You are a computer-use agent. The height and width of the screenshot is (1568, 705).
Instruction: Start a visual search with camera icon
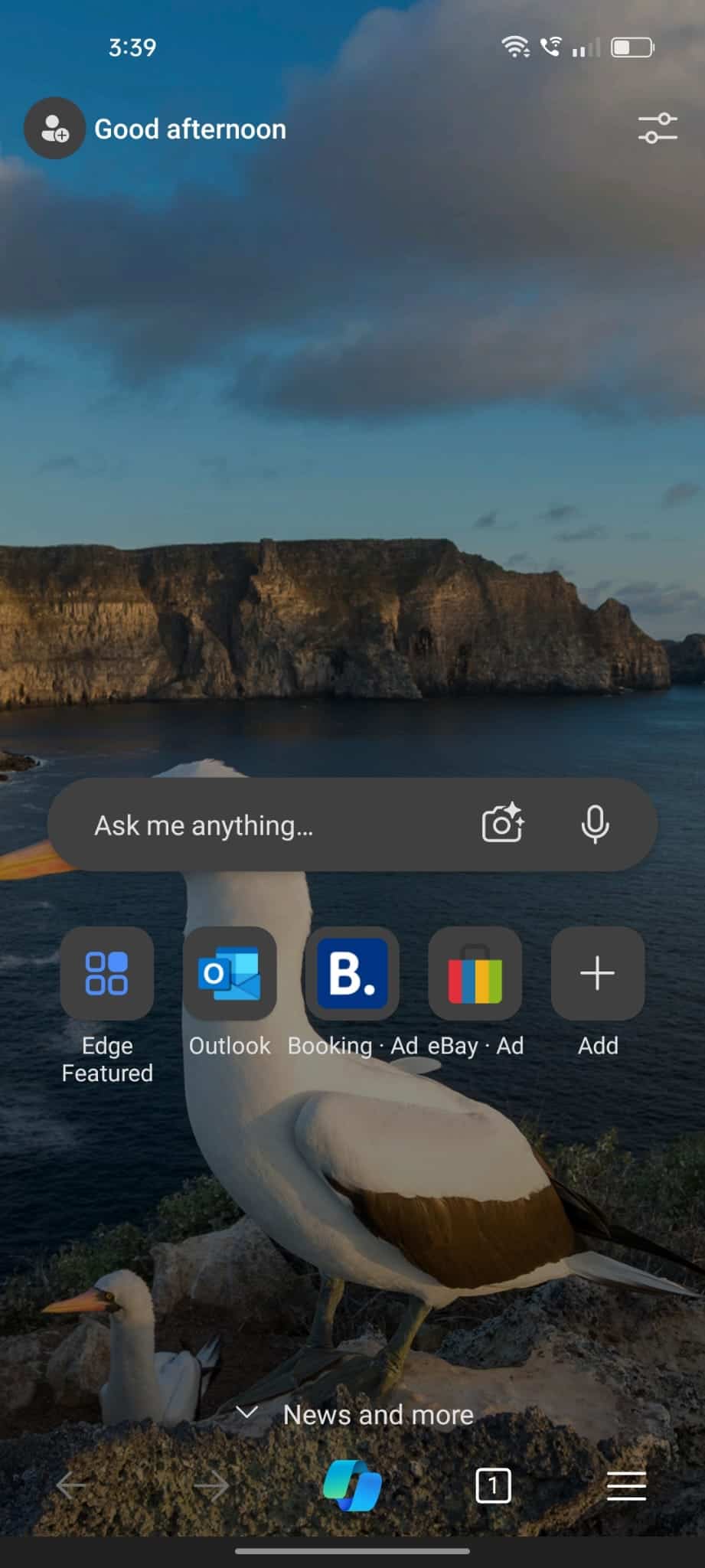click(502, 824)
